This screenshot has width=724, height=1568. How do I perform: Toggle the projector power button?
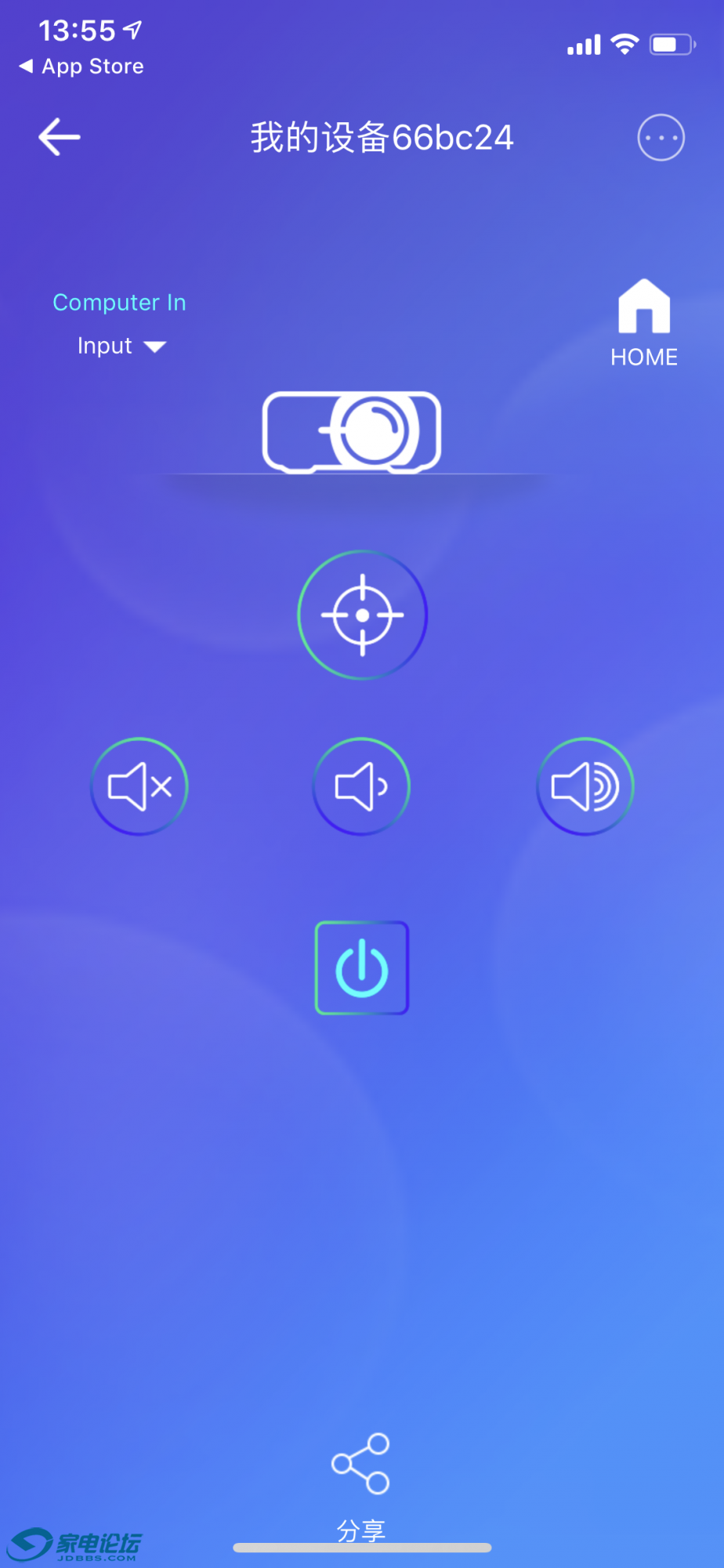362,968
